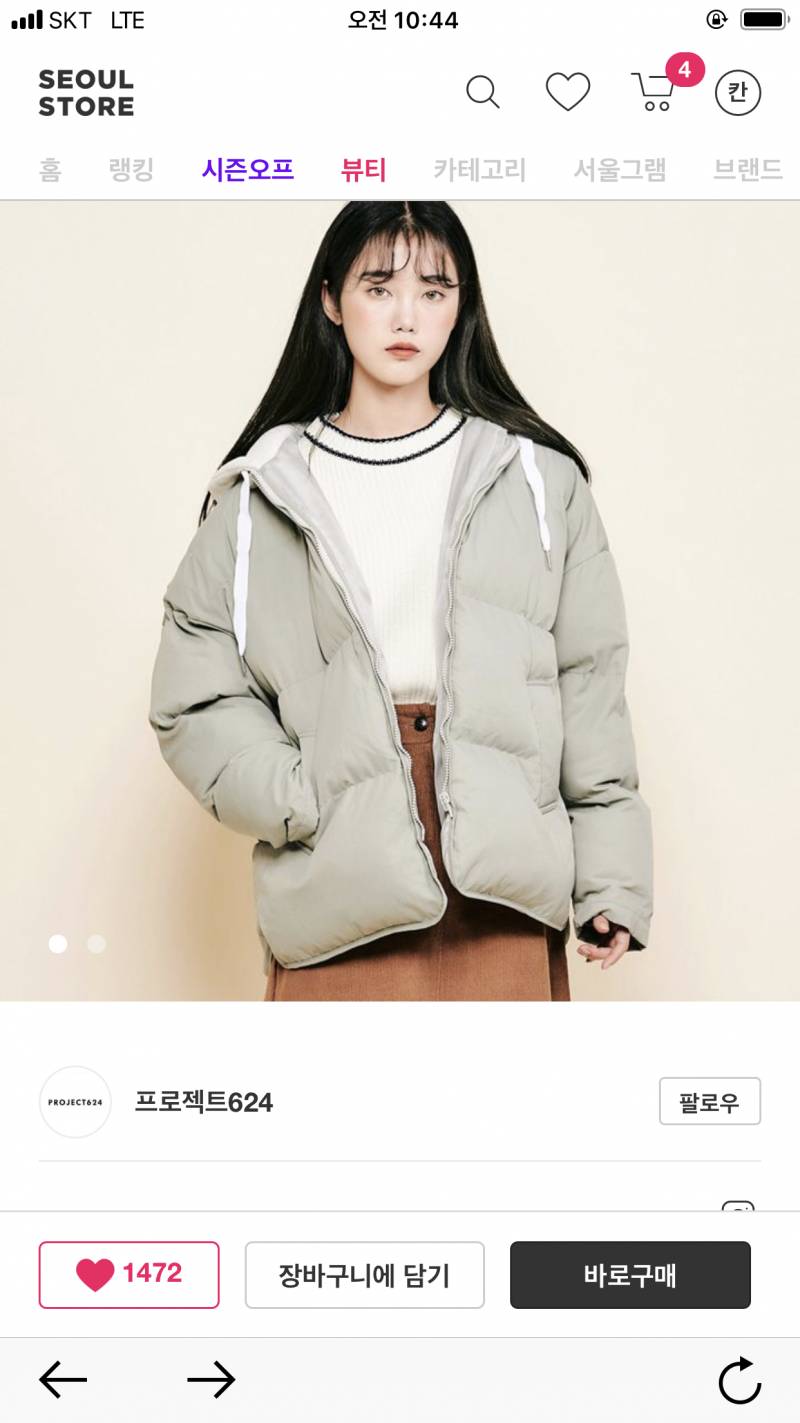
Task: Select the first carousel dot
Action: pos(58,944)
